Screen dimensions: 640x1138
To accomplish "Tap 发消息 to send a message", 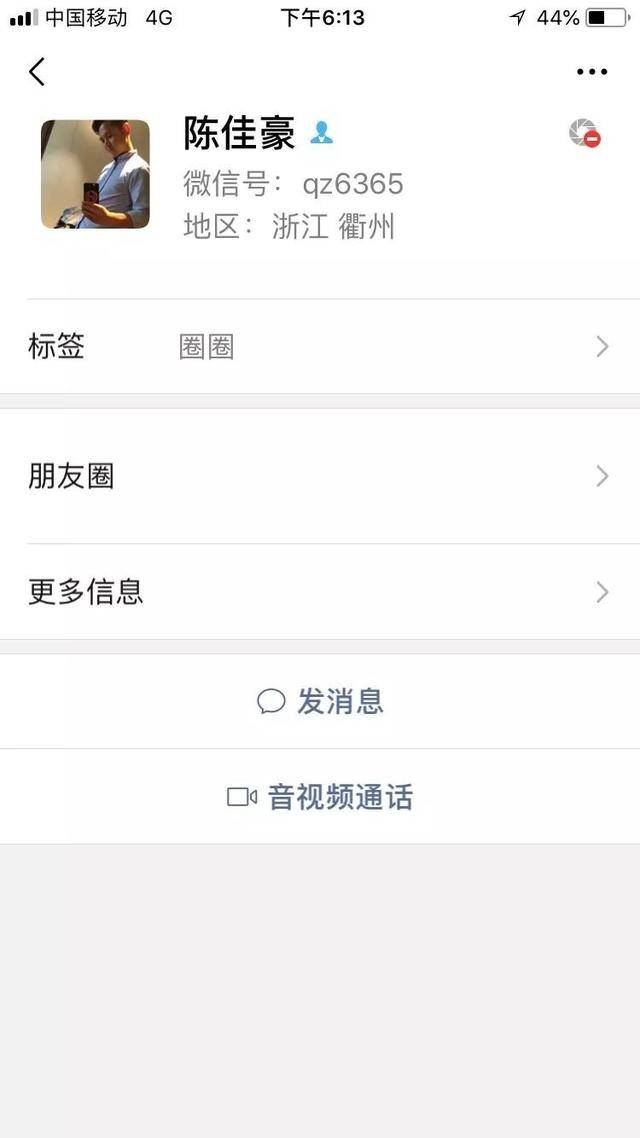I will pyautogui.click(x=320, y=702).
